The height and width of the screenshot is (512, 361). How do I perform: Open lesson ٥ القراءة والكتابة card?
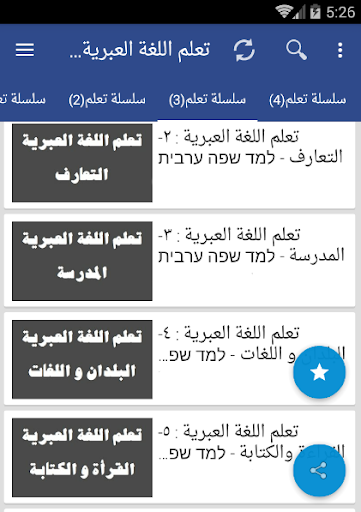coord(179,457)
